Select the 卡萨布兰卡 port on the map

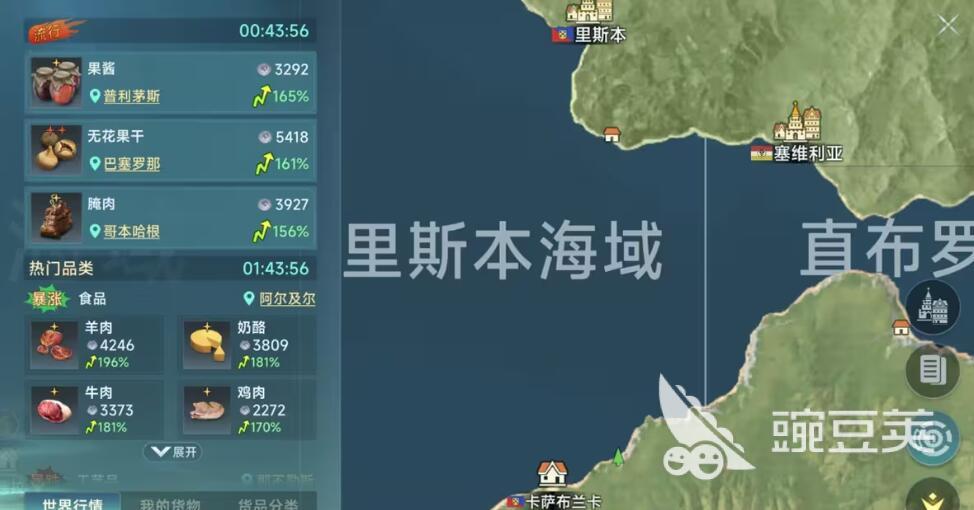click(x=552, y=482)
